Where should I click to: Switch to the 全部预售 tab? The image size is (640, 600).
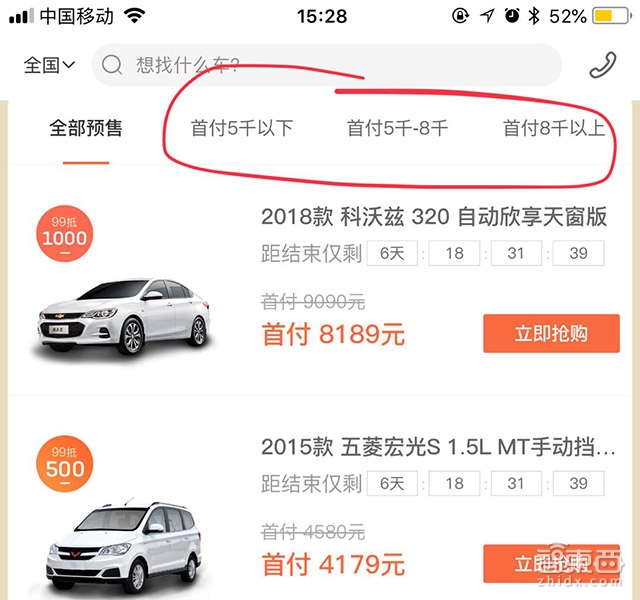(86, 128)
